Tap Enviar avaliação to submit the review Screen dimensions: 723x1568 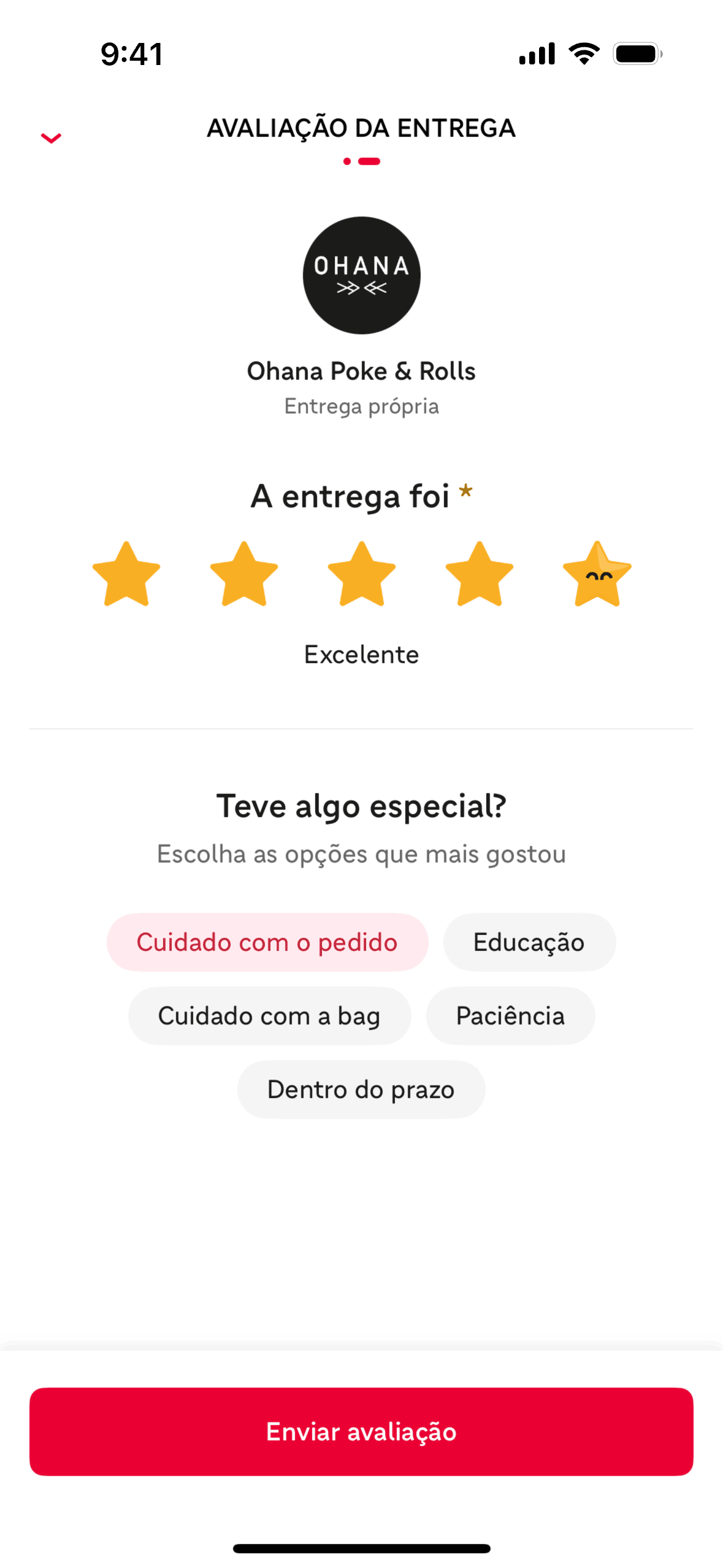coord(361,1432)
